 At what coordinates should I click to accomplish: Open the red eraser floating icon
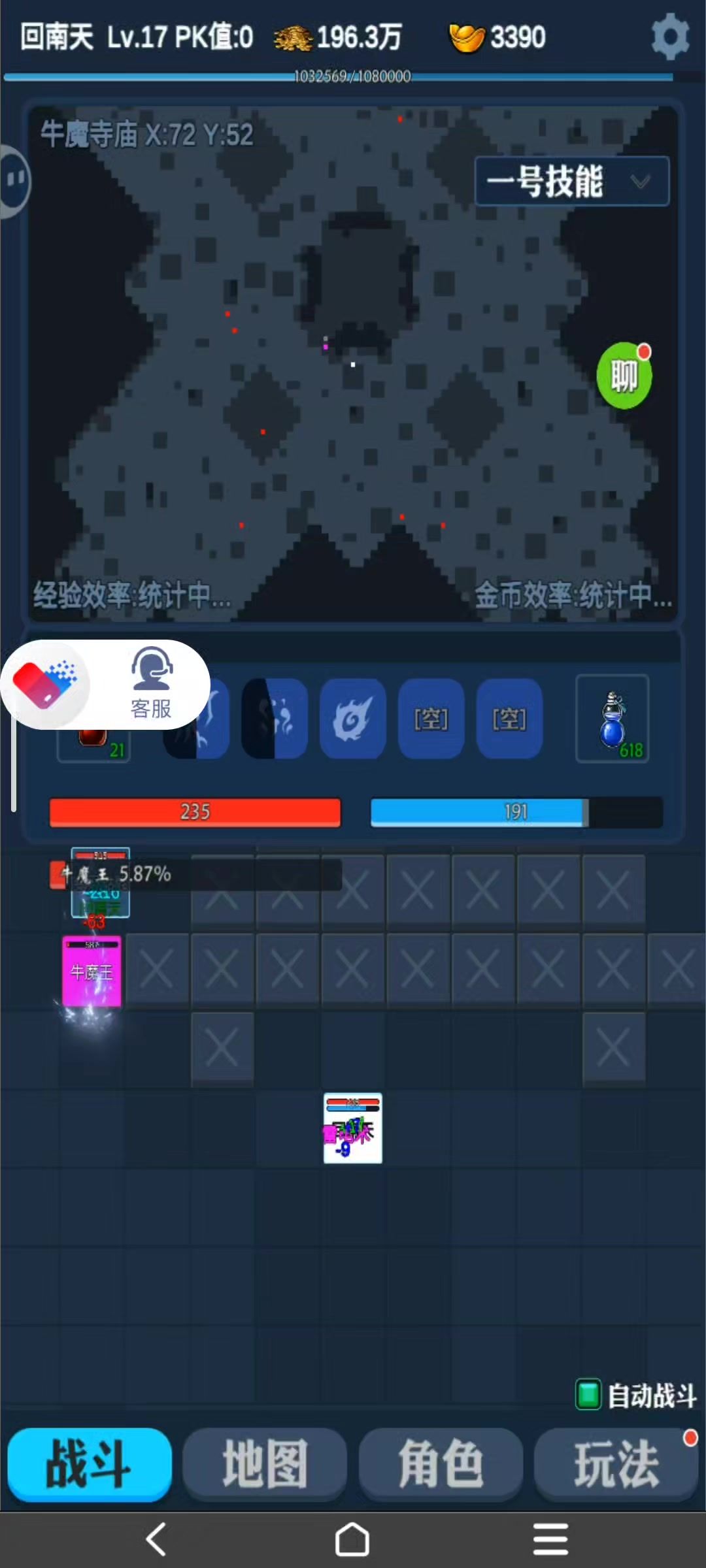[44, 684]
